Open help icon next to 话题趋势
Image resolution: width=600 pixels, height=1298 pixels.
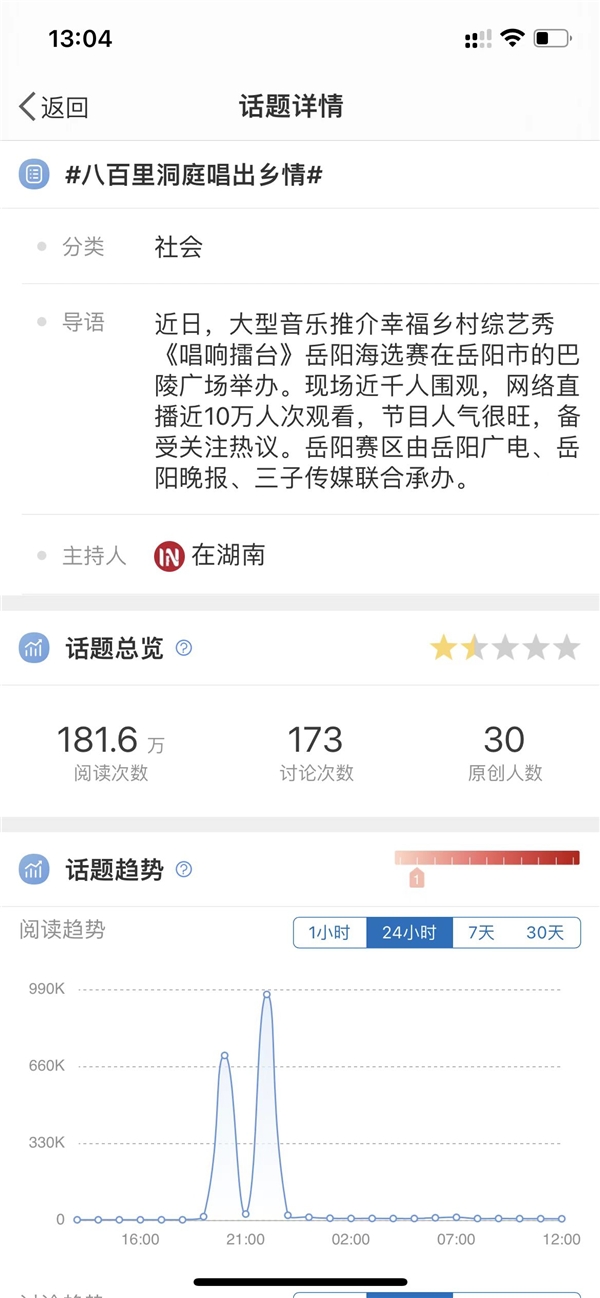click(184, 869)
